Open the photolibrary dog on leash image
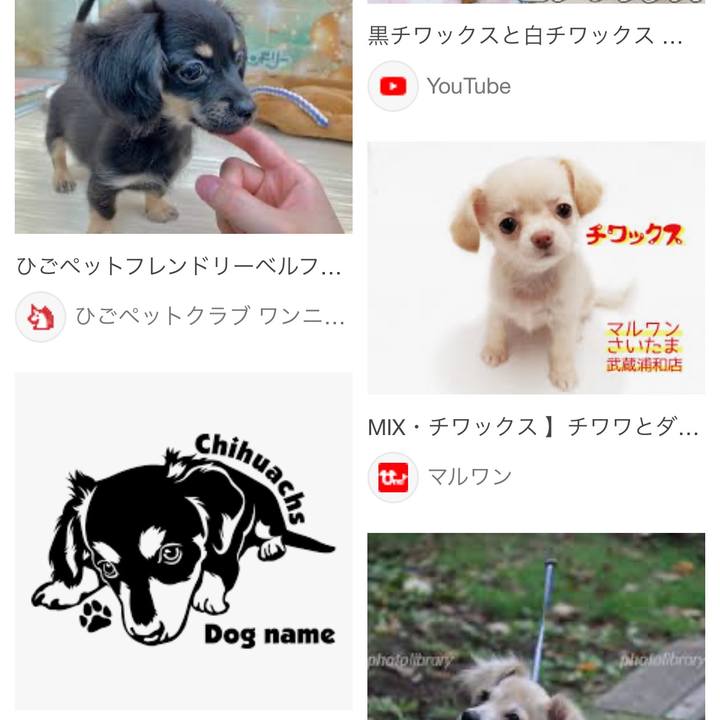Viewport: 720px width, 720px height. [535, 626]
